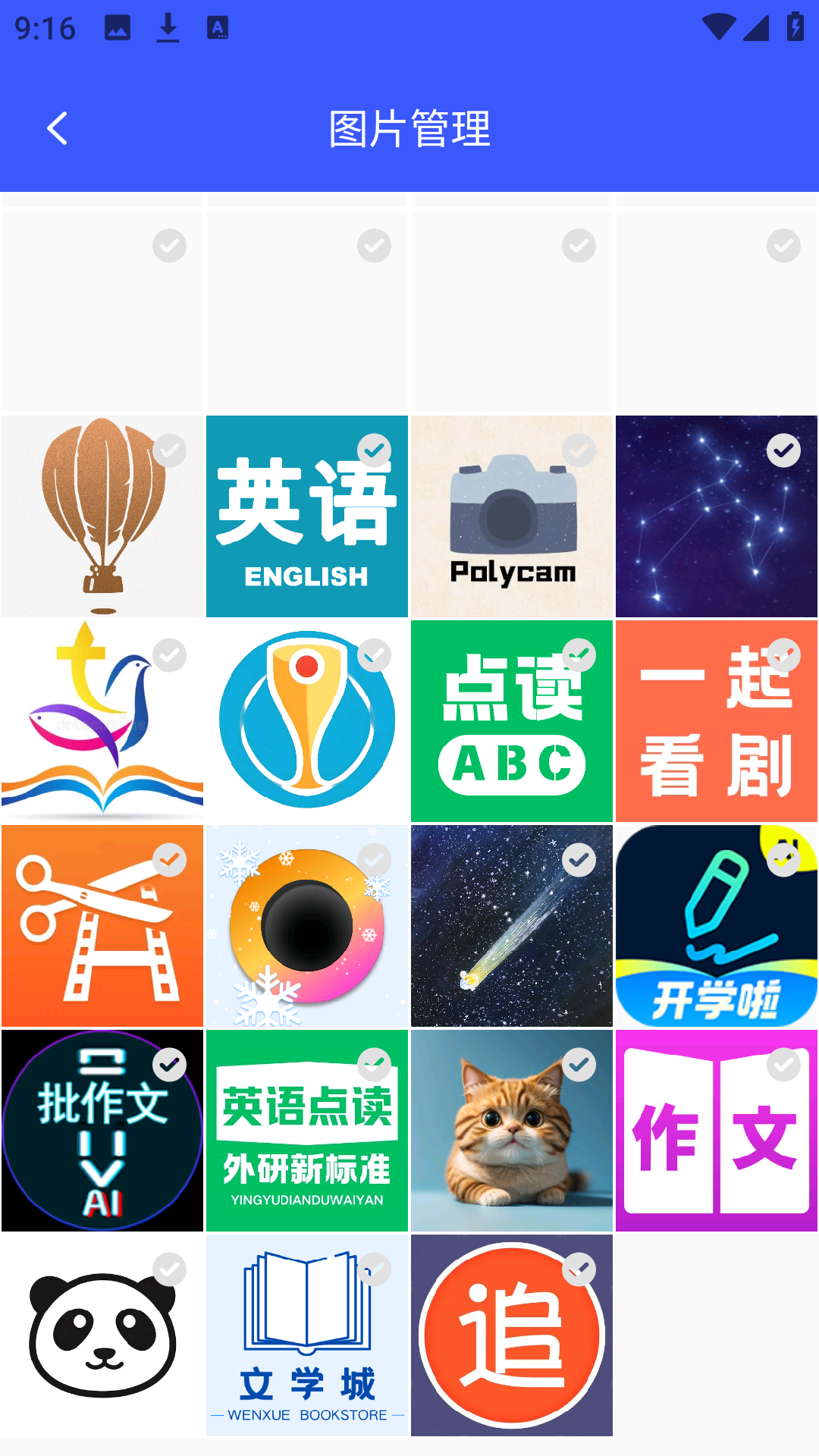Tap the back arrow to exit 图片管理

(x=58, y=128)
